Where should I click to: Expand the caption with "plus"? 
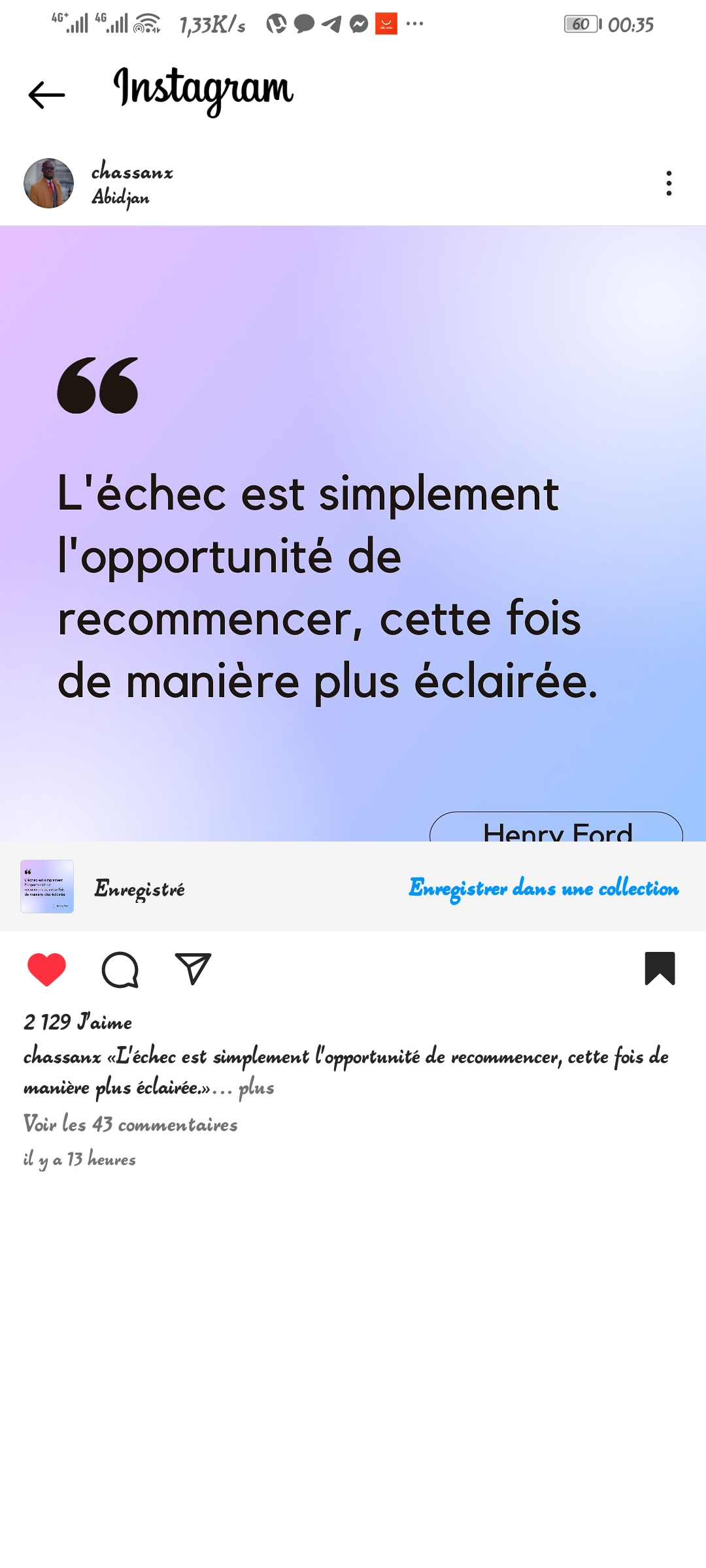256,1088
